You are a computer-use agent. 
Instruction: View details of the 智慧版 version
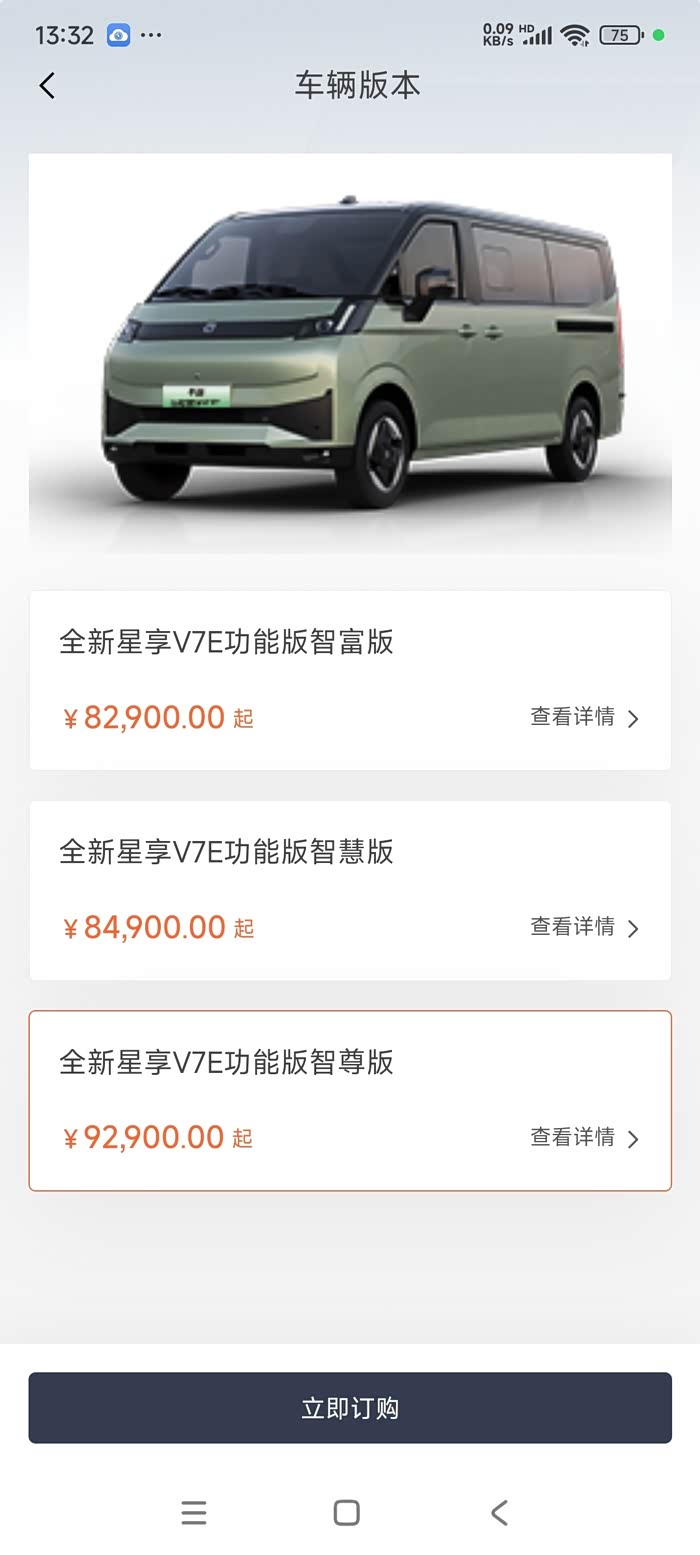point(585,927)
